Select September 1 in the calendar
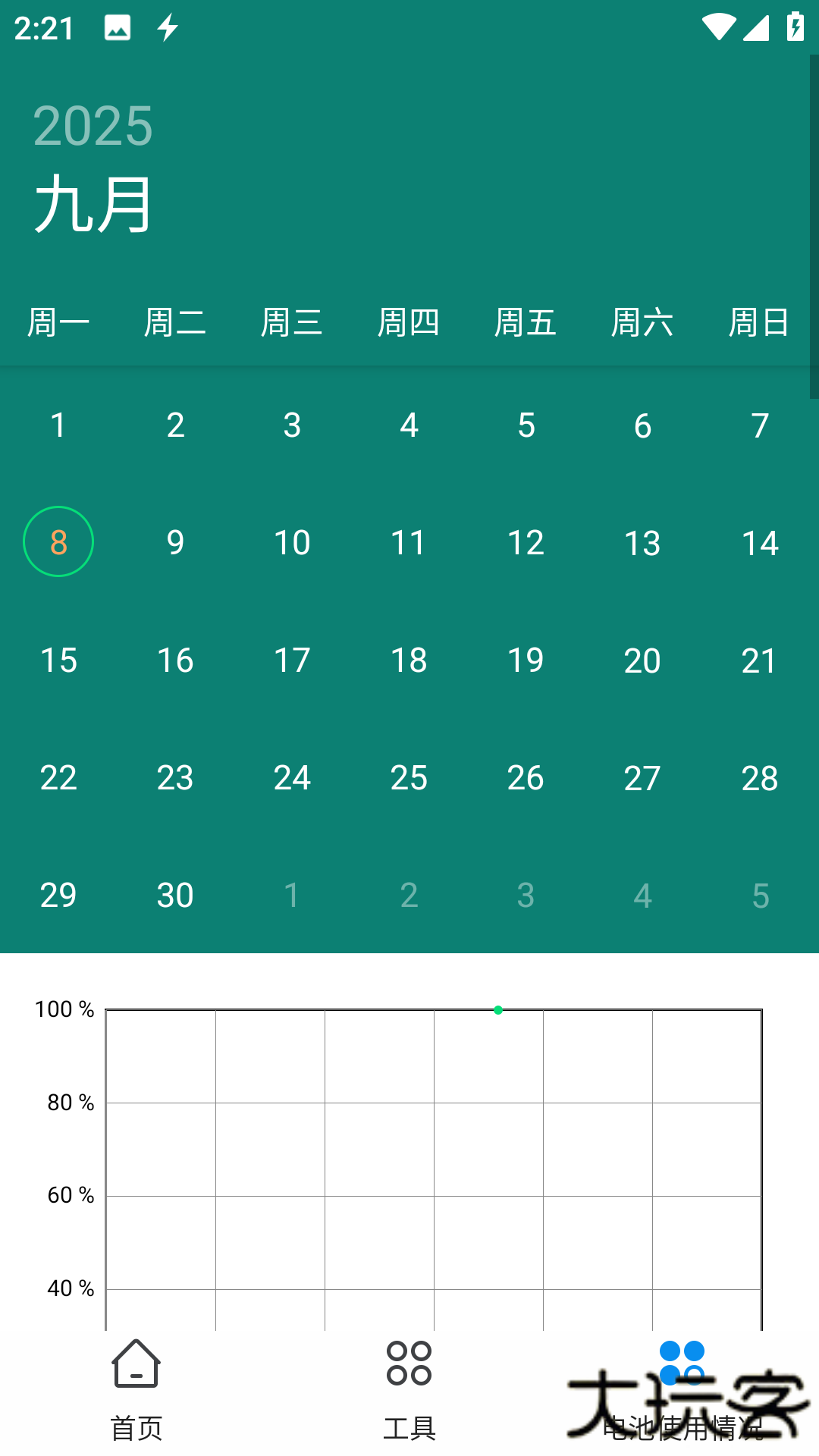 coord(58,425)
